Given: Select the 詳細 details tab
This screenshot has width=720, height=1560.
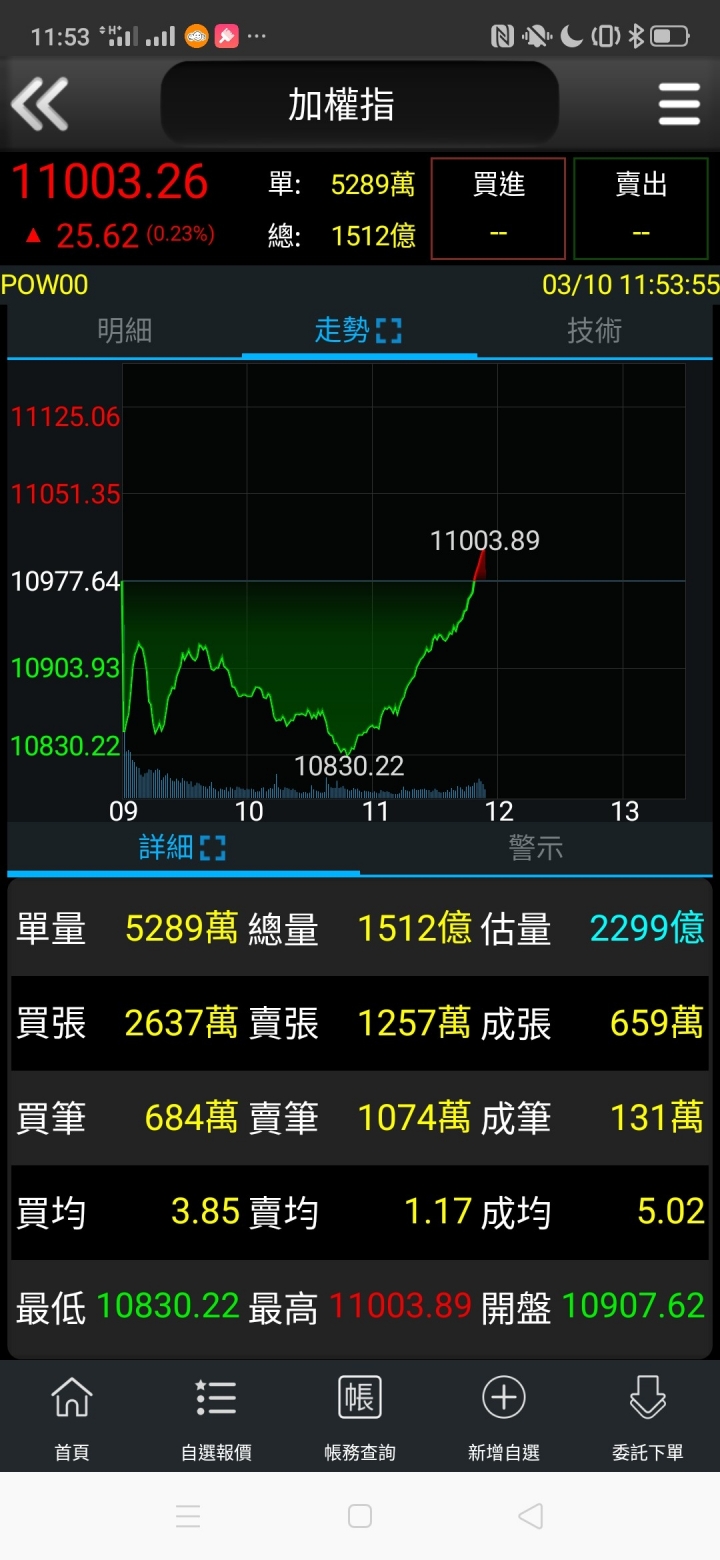Looking at the screenshot, I should (183, 848).
